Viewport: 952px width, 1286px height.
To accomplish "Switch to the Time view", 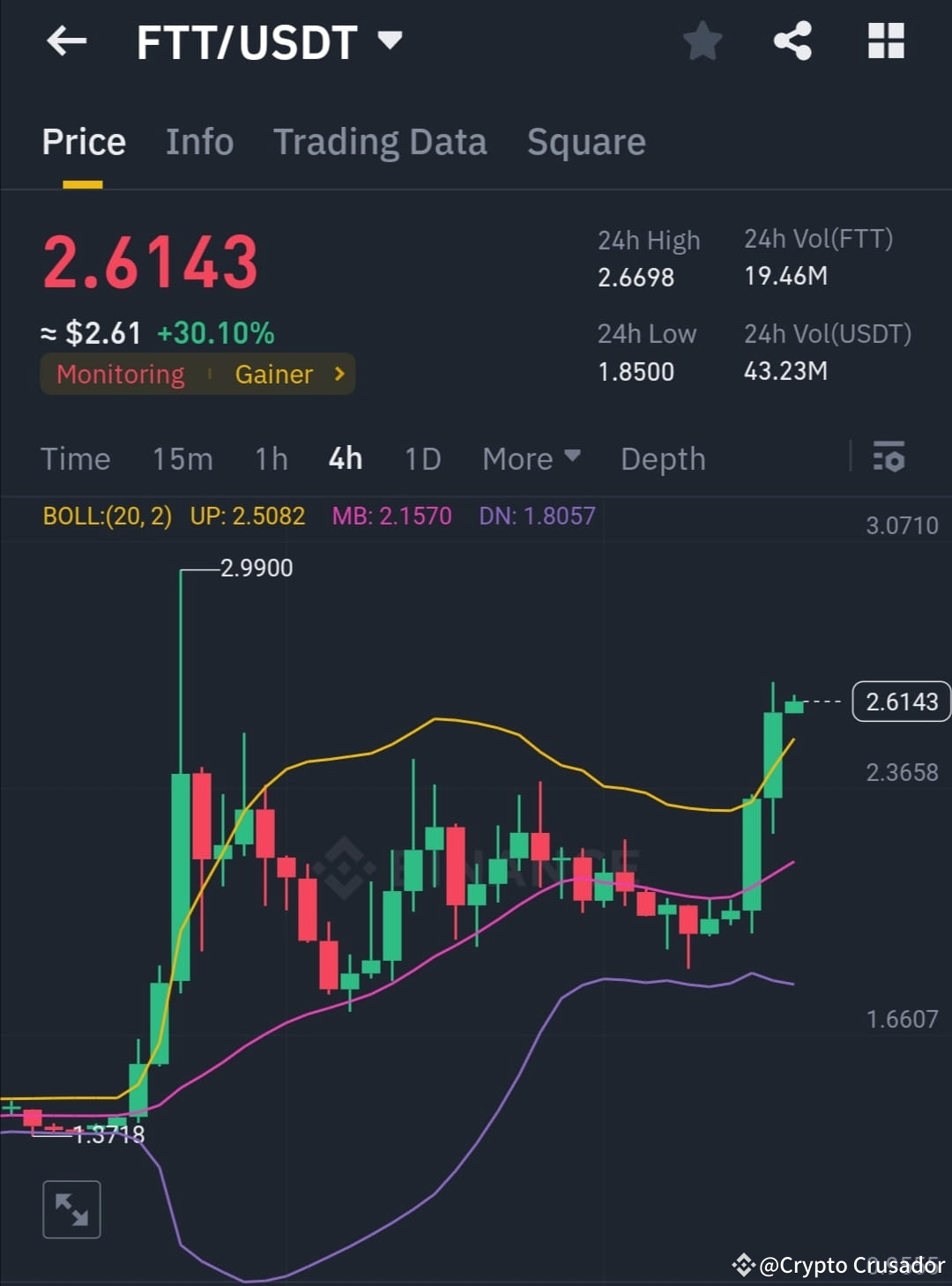I will coord(75,458).
